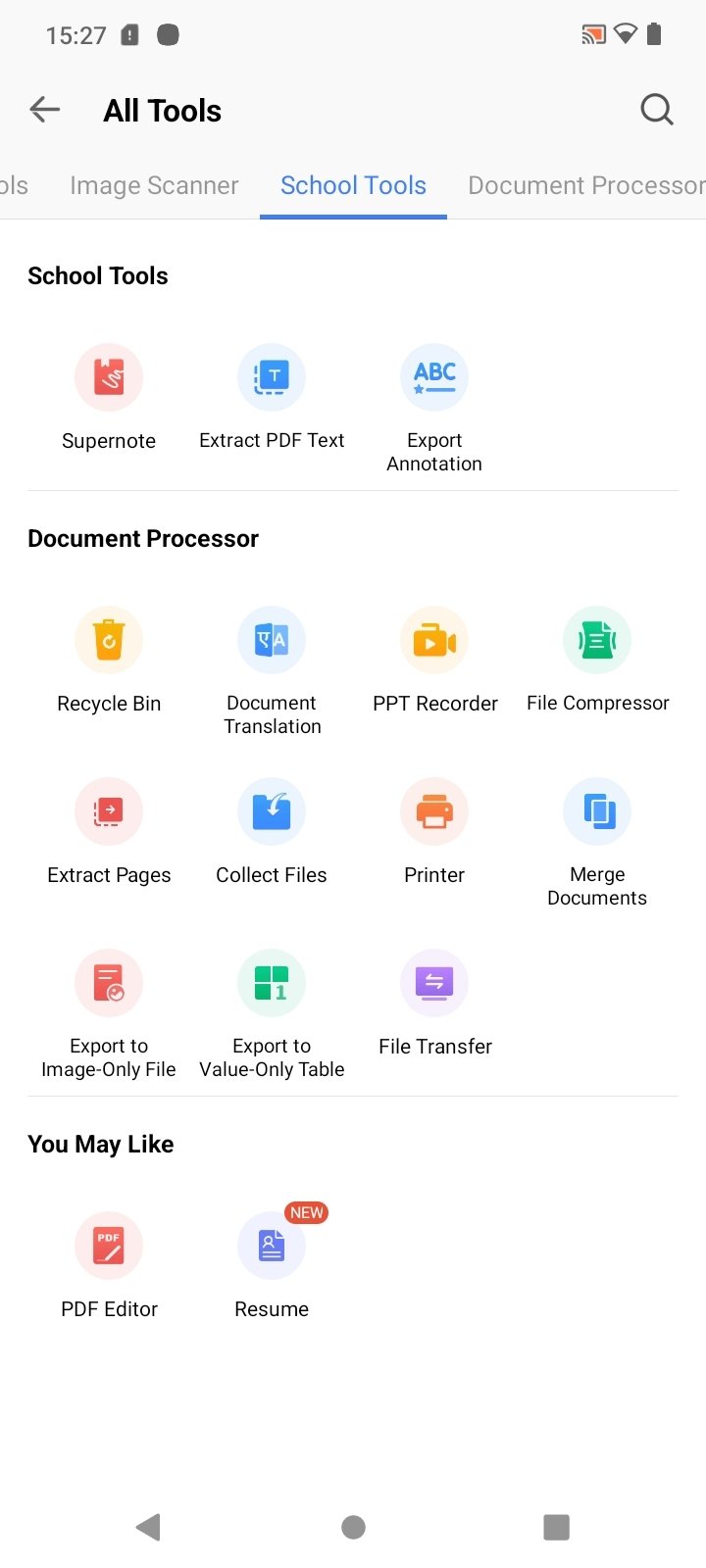Open the Printer tool
This screenshot has height=1568, width=706.
coord(434,832)
